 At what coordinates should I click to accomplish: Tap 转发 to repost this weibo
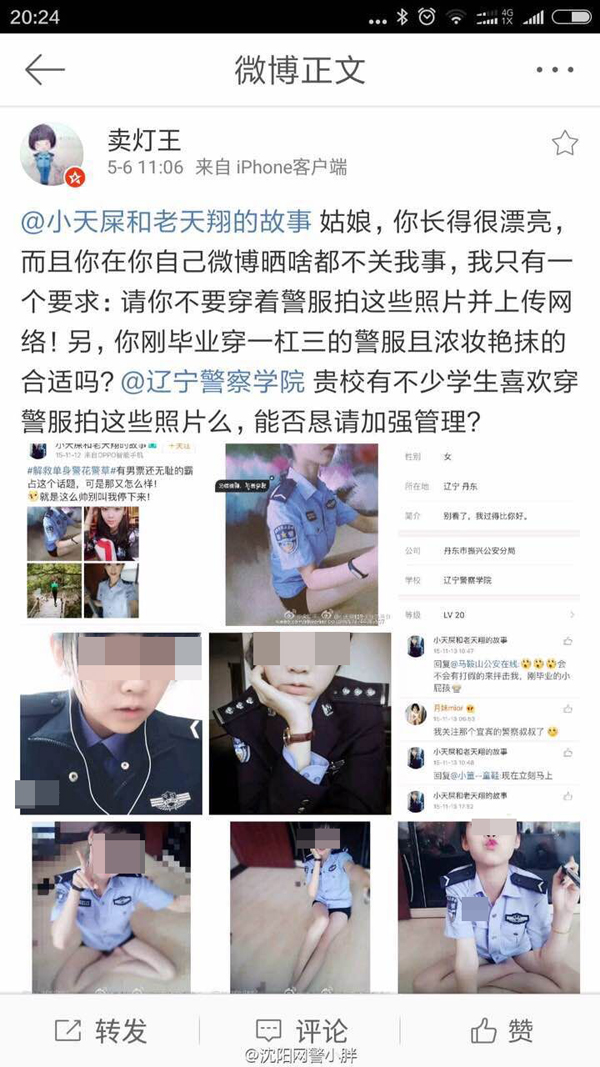(x=100, y=1031)
